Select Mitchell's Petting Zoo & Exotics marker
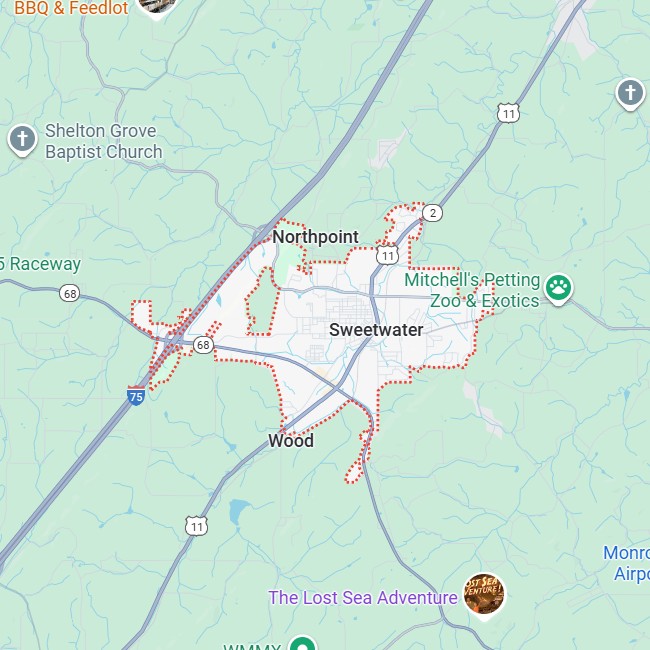Image resolution: width=650 pixels, height=650 pixels. pos(558,290)
